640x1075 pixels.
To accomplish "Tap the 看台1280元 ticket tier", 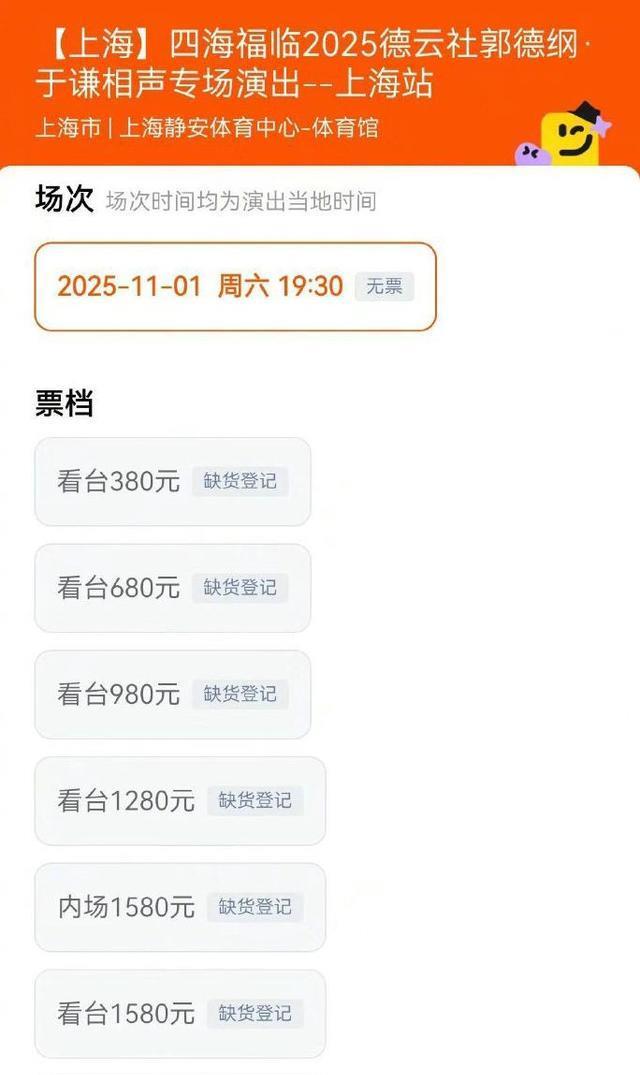I will coord(180,801).
